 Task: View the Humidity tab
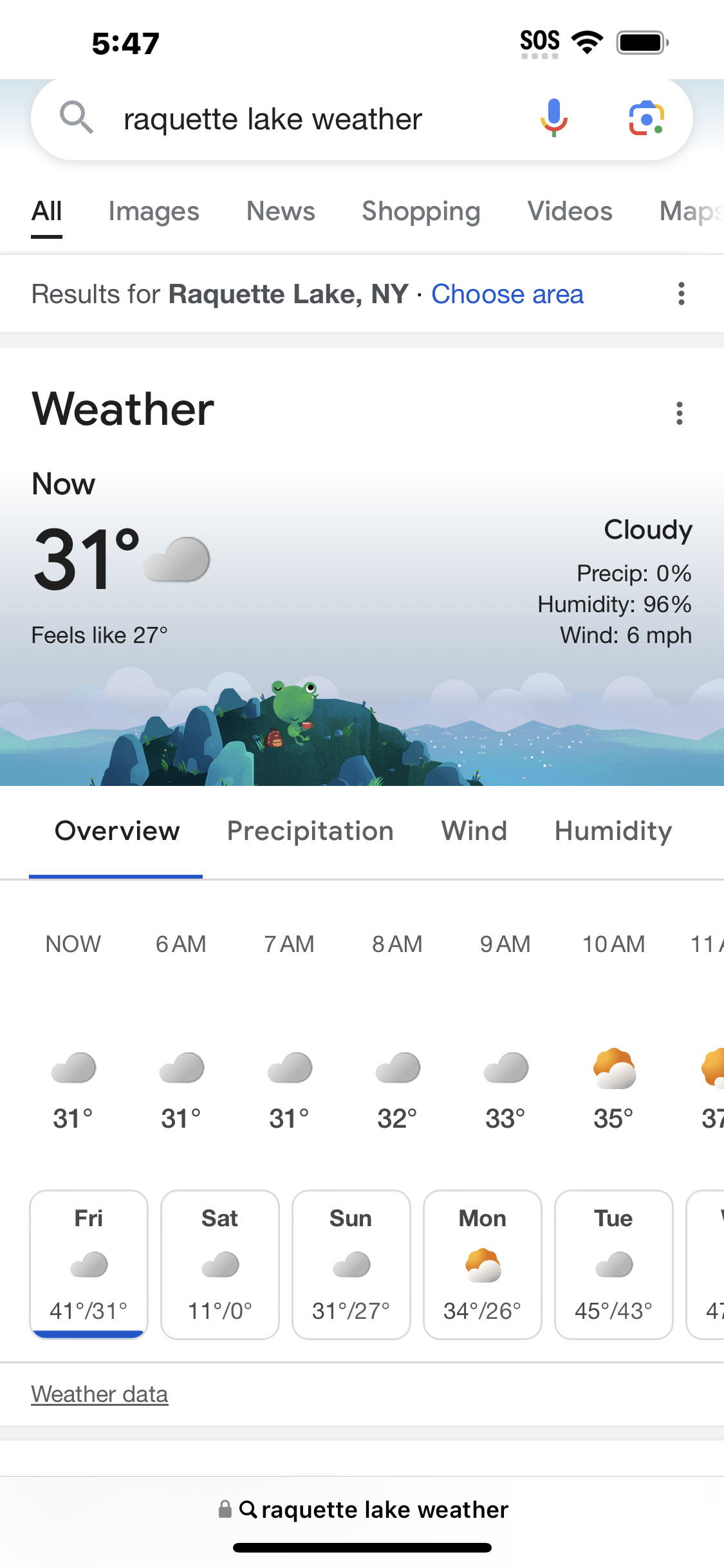(x=613, y=831)
